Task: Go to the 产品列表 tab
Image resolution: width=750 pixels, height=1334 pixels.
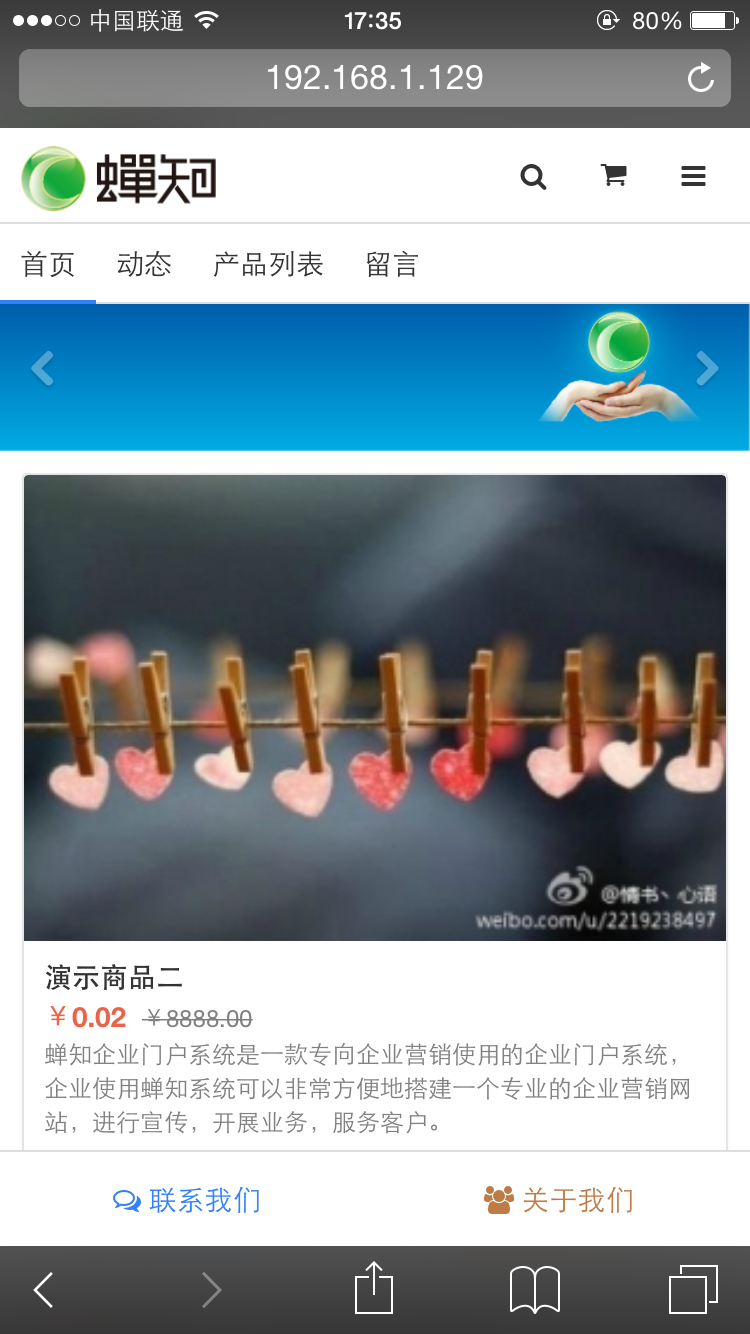Action: (x=268, y=264)
